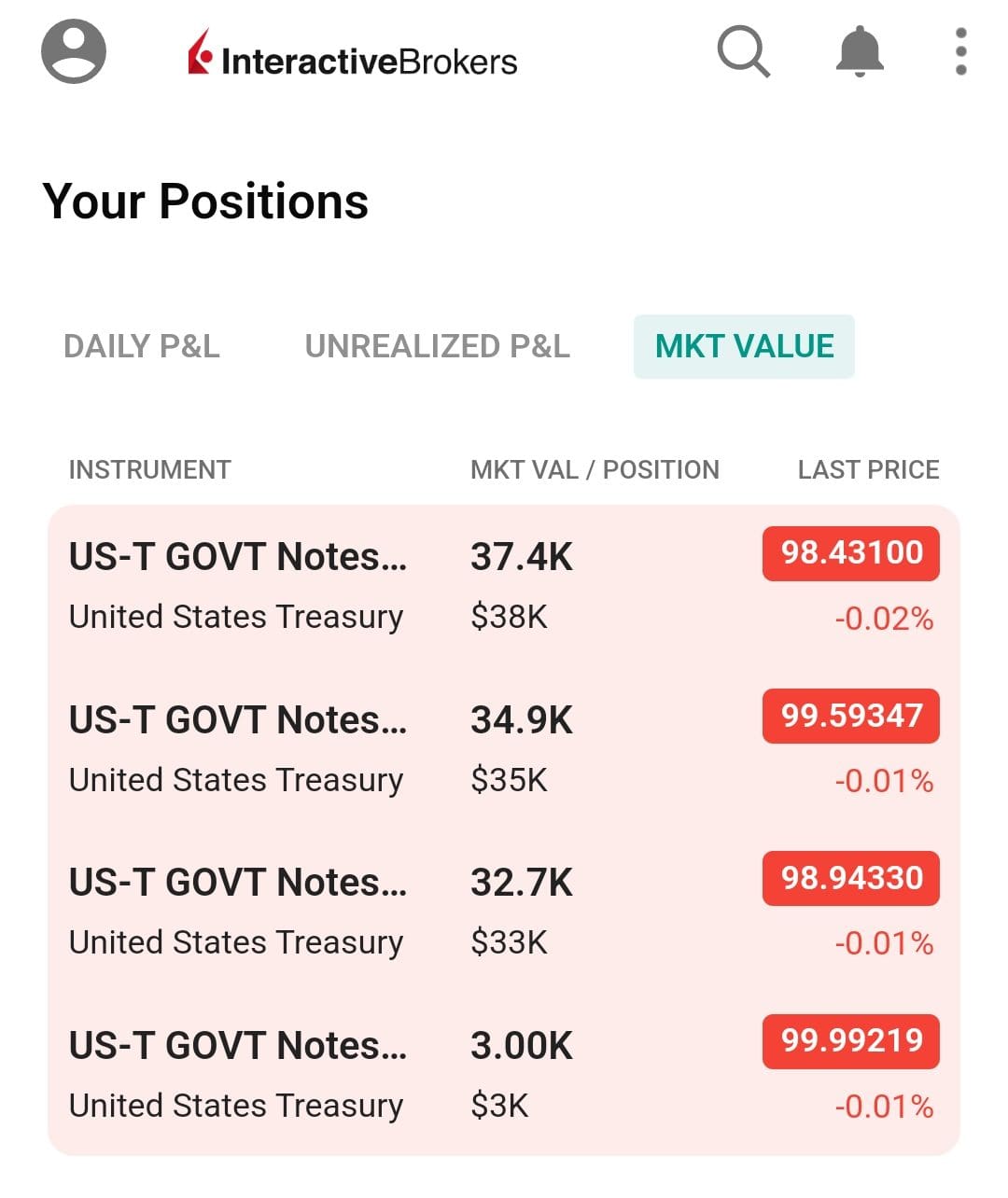The height and width of the screenshot is (1198, 1008).
Task: Click the INSTRUMENT column header
Action: pos(149,469)
